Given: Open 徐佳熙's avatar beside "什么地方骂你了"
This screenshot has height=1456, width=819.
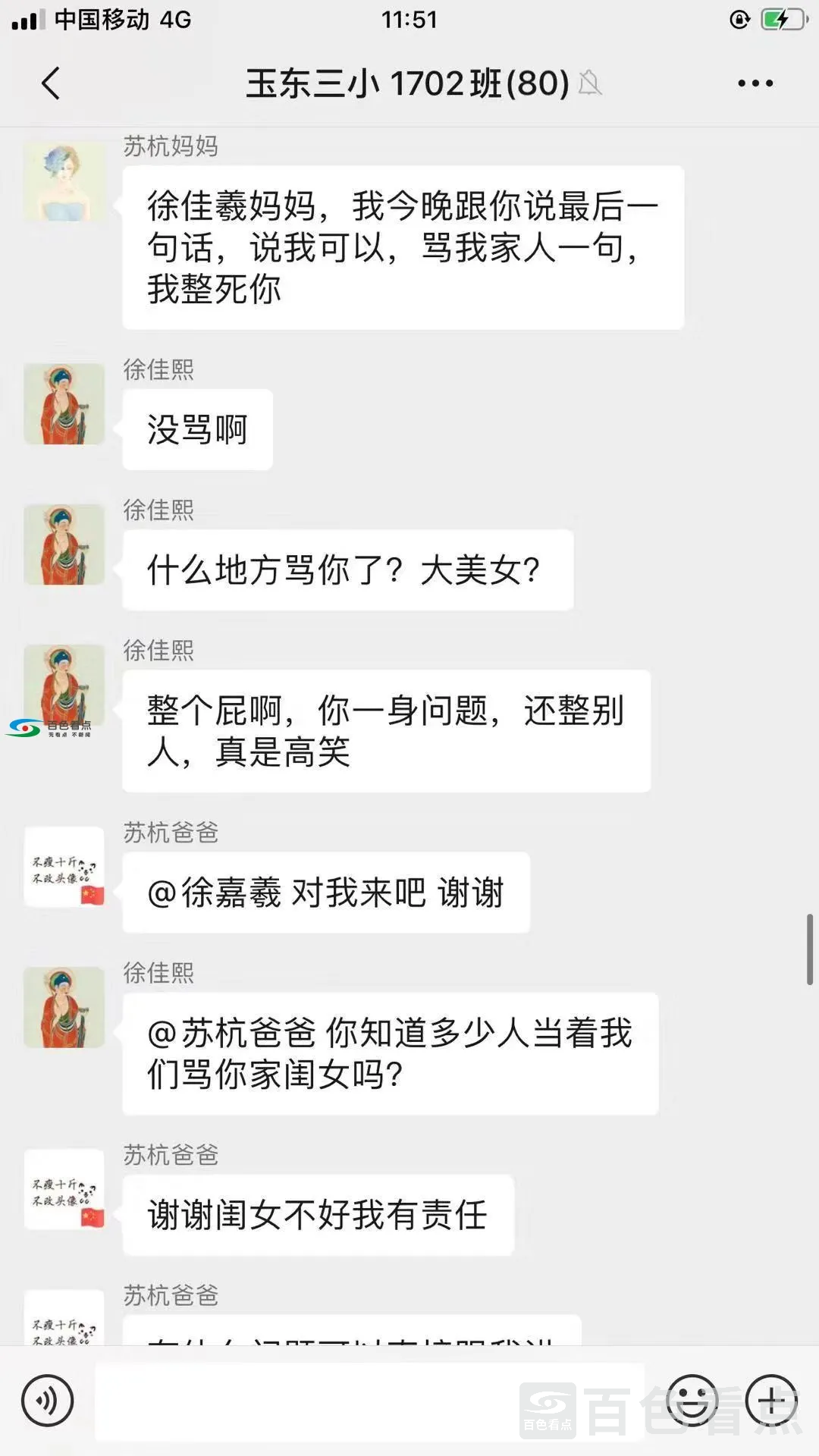Looking at the screenshot, I should click(64, 544).
